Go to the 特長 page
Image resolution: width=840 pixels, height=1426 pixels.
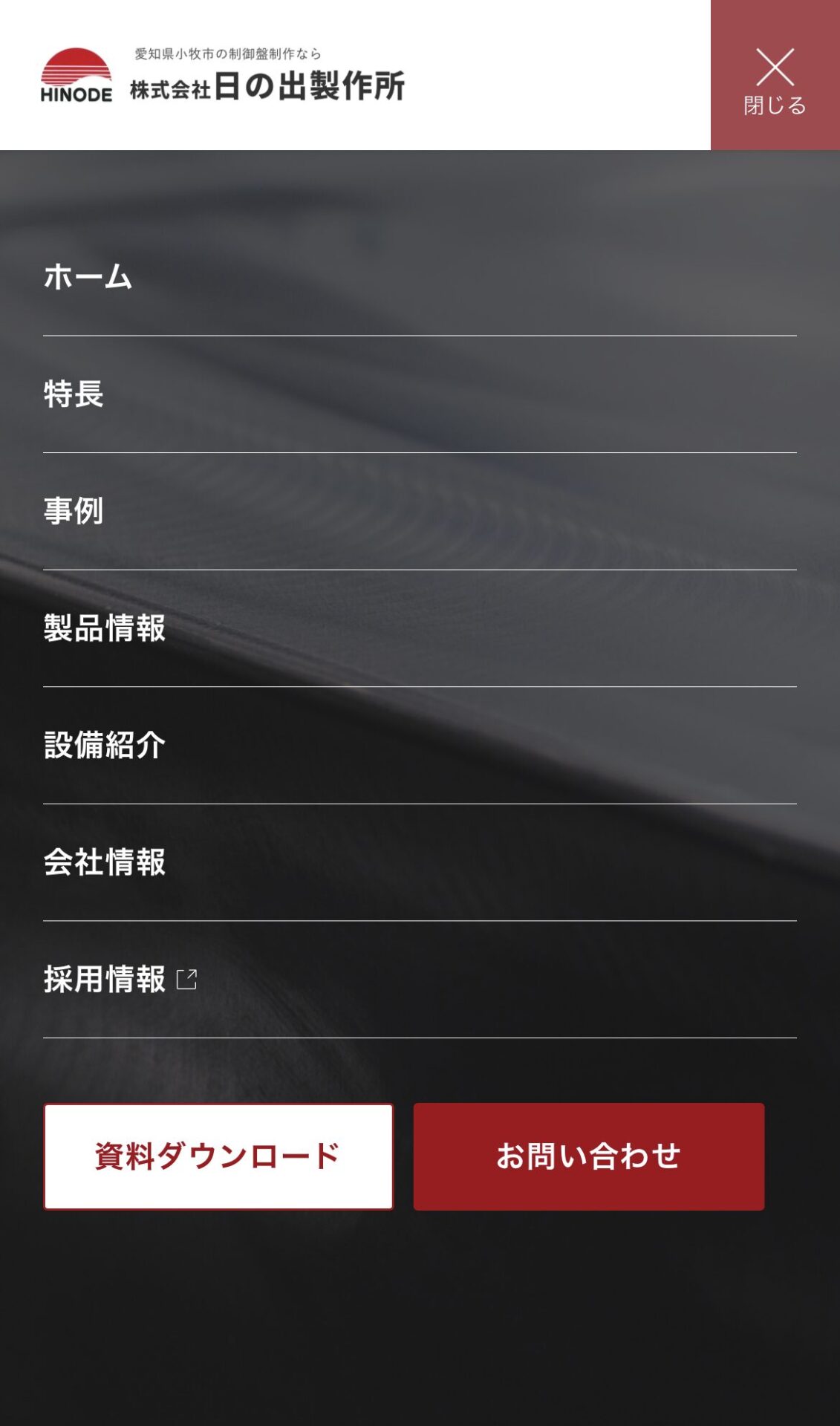pos(74,394)
